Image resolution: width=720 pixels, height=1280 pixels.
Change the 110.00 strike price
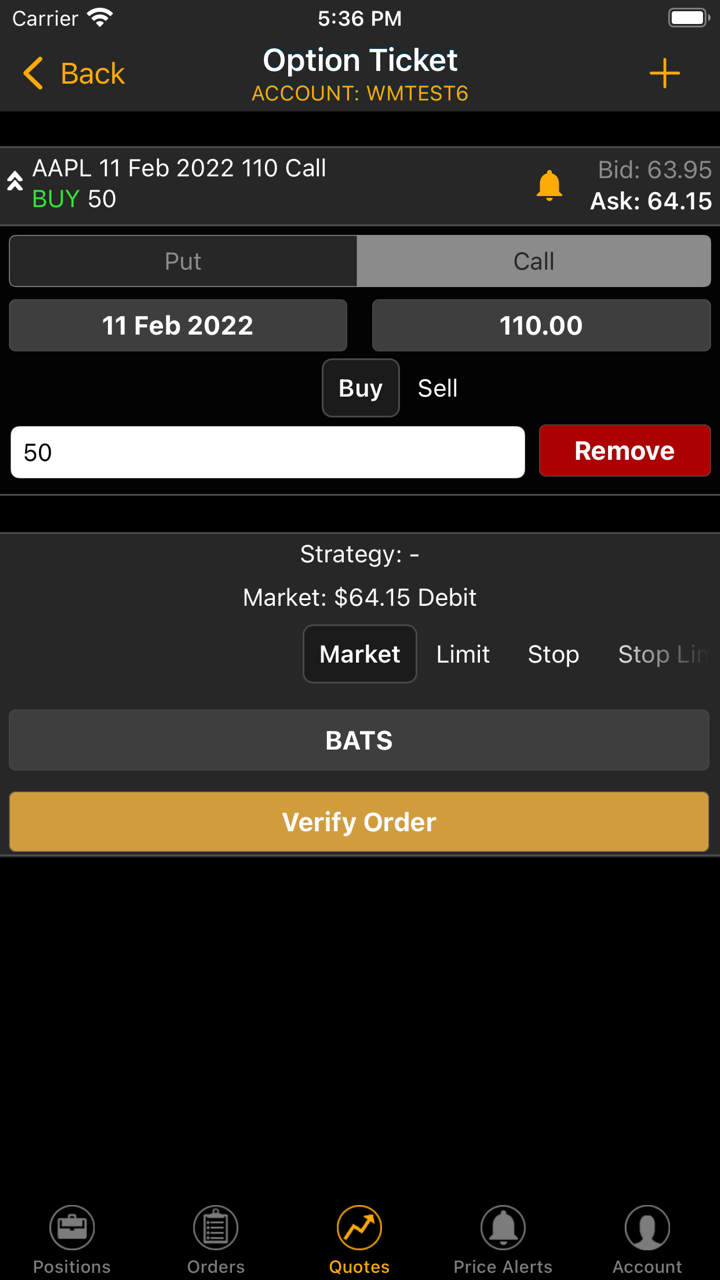[x=541, y=325]
